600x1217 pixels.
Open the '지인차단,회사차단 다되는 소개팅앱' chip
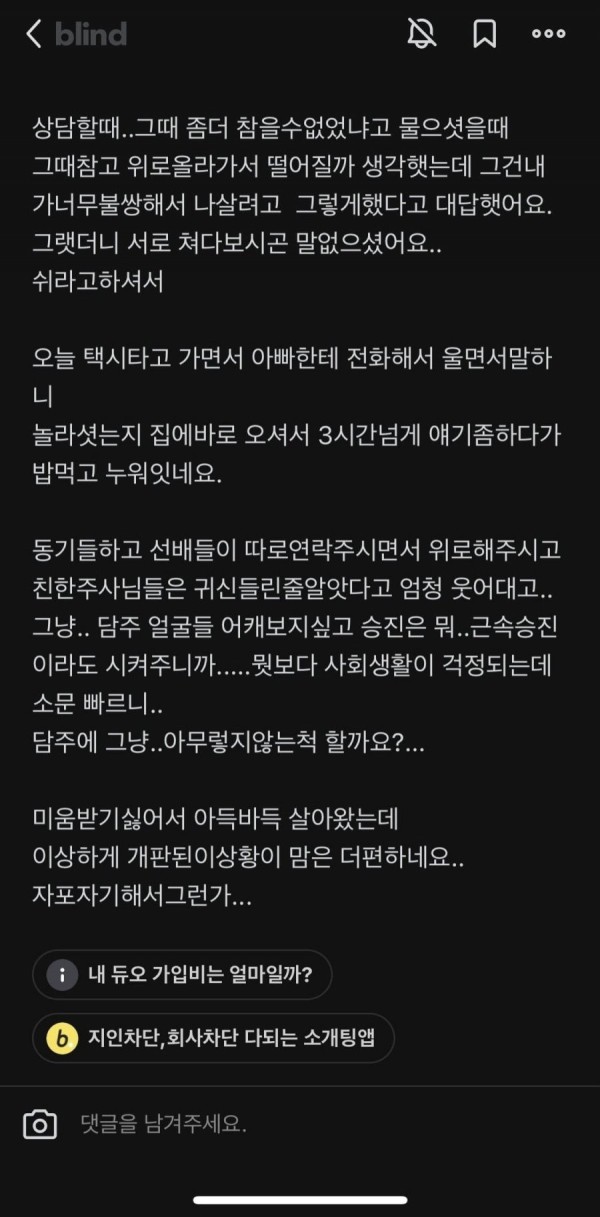tap(213, 1039)
